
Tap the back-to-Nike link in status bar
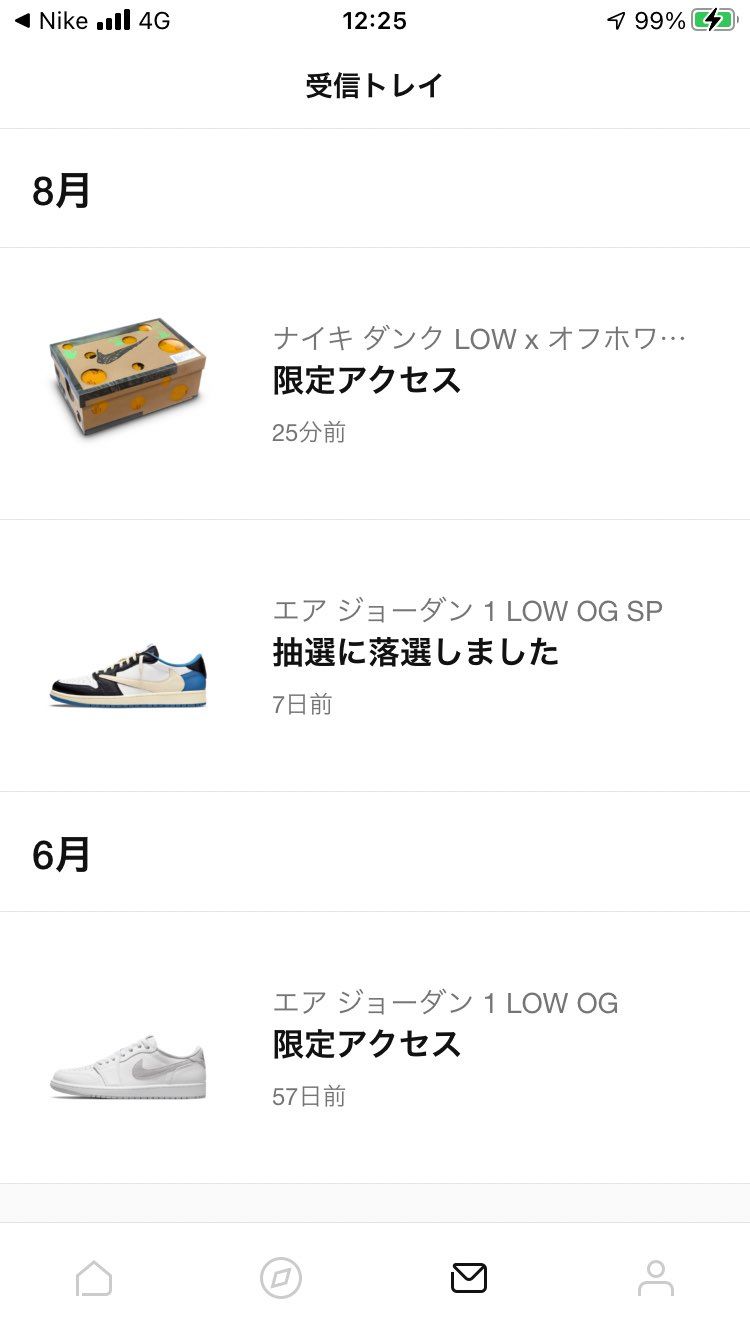[x=48, y=20]
